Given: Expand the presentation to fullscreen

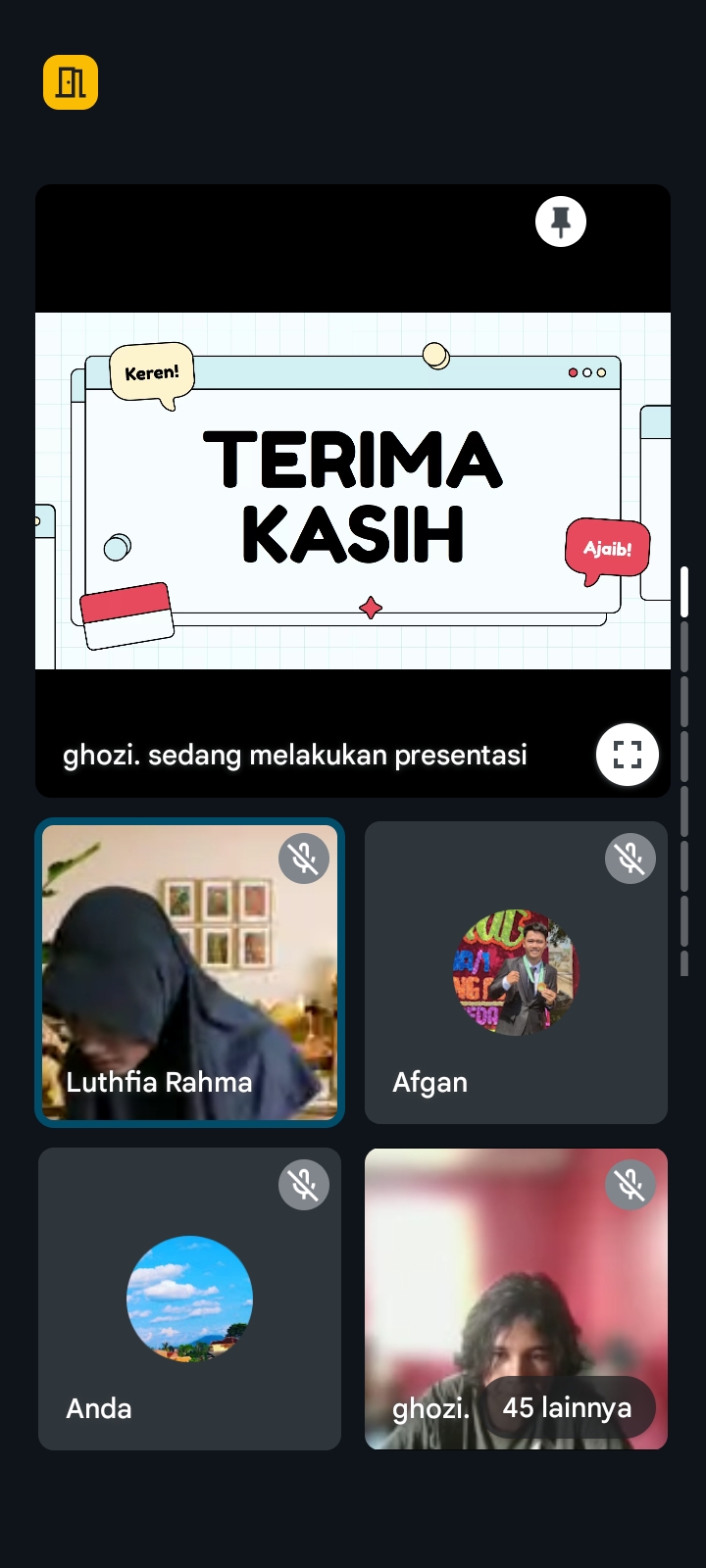Looking at the screenshot, I should coord(627,755).
